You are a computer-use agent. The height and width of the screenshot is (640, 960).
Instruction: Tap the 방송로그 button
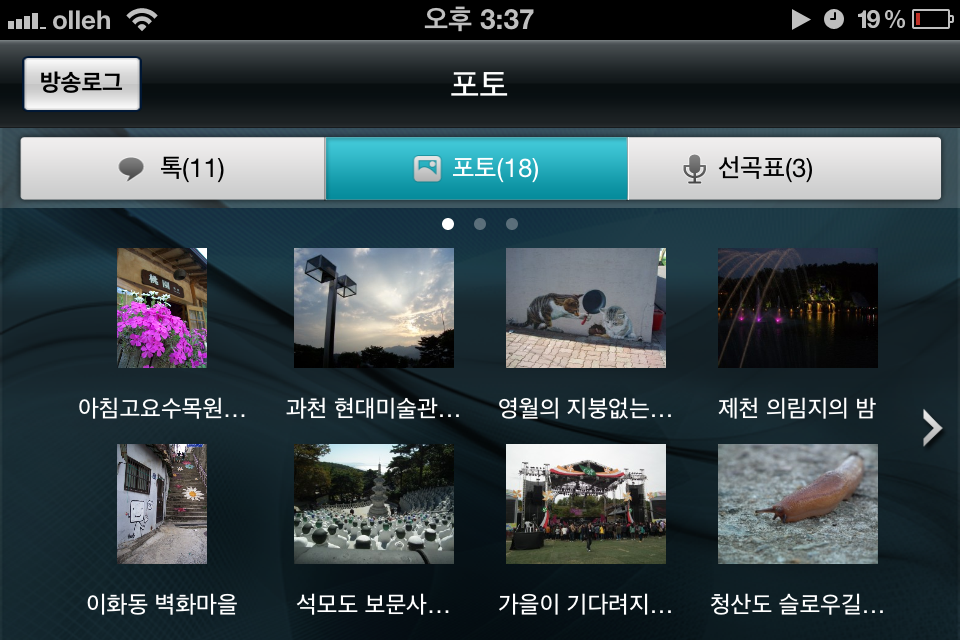pos(82,83)
